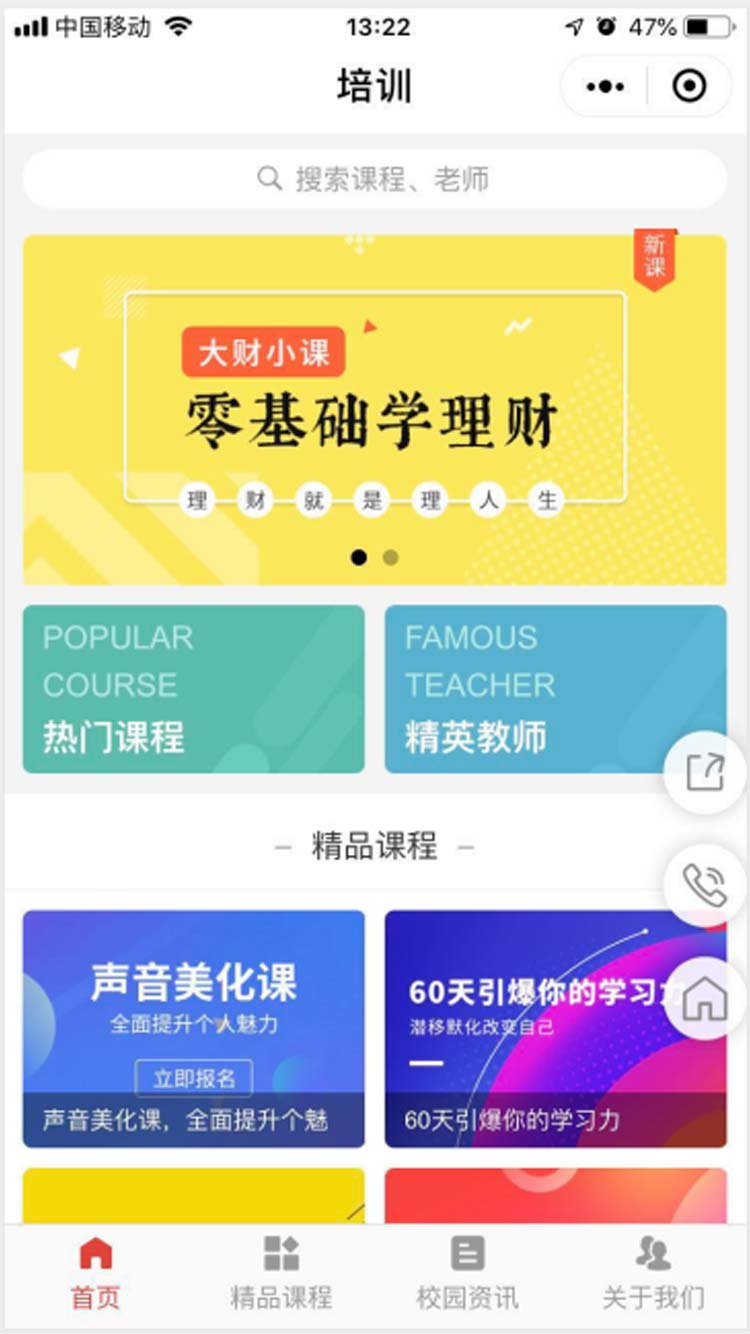Tap the magnifier icon in the search bar

[x=268, y=179]
